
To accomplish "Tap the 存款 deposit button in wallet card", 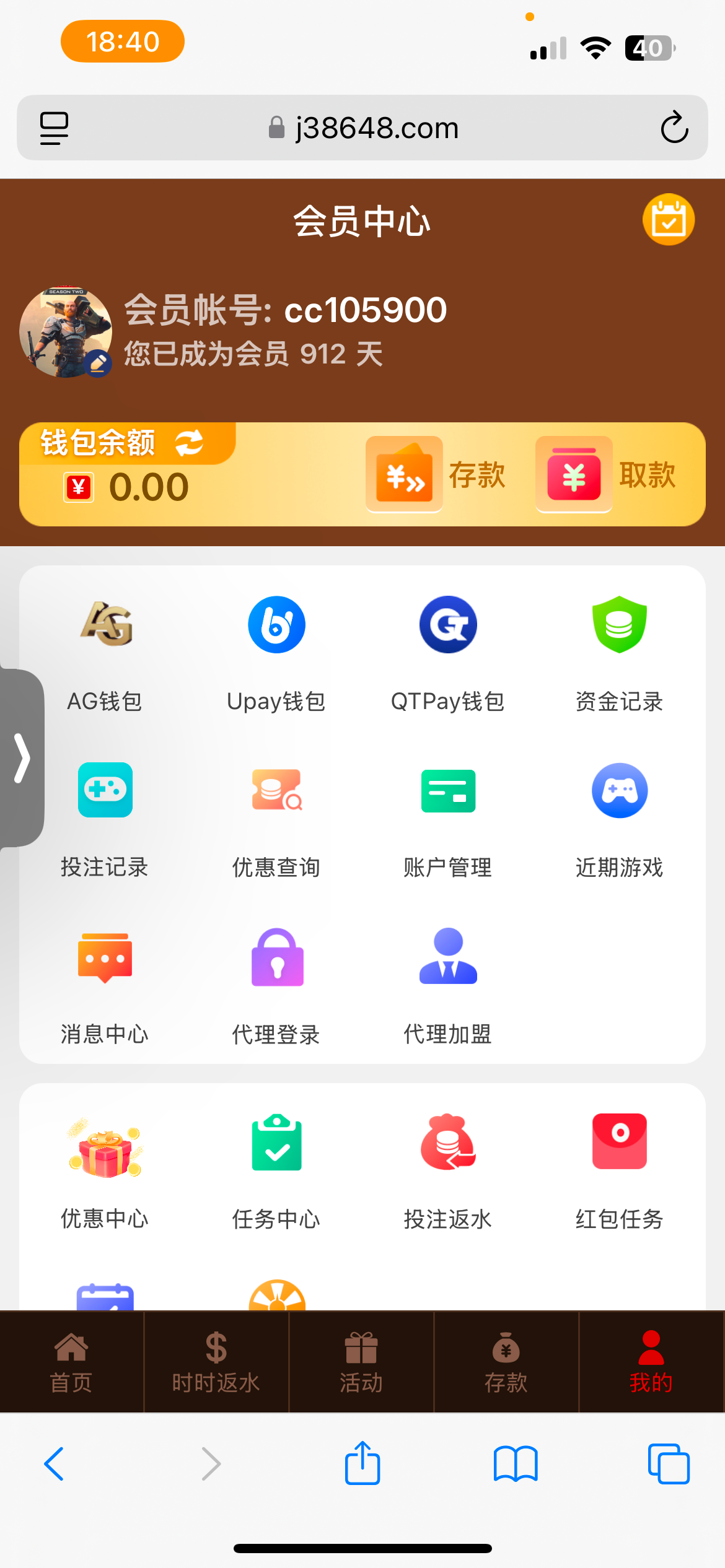I will [436, 475].
